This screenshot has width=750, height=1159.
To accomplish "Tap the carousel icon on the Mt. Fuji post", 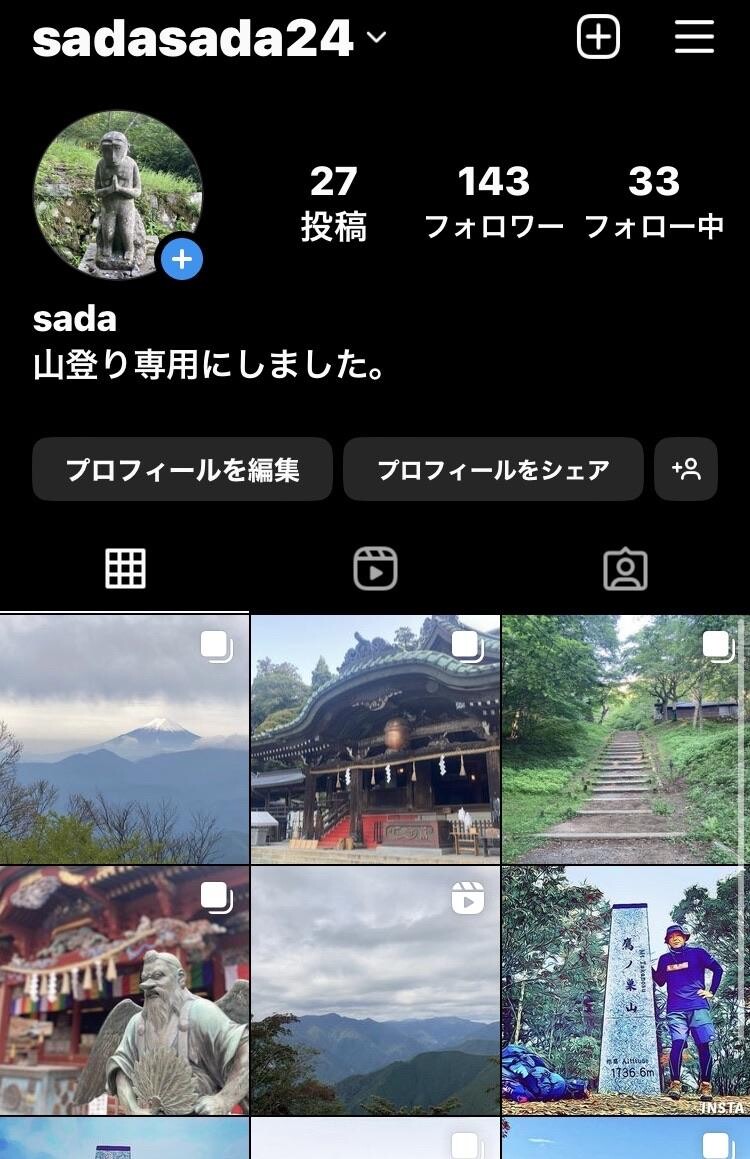I will 216,645.
